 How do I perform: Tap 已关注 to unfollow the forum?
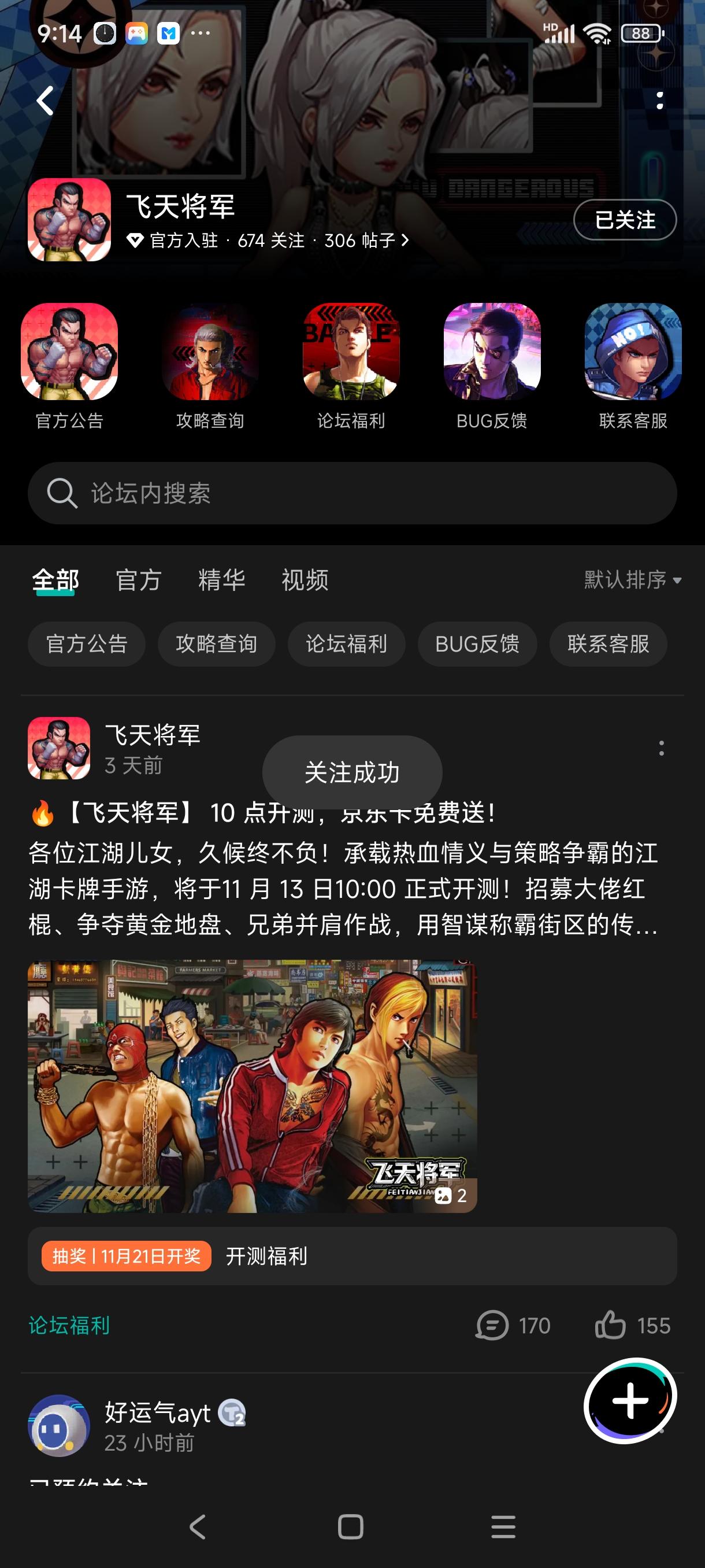coord(625,221)
